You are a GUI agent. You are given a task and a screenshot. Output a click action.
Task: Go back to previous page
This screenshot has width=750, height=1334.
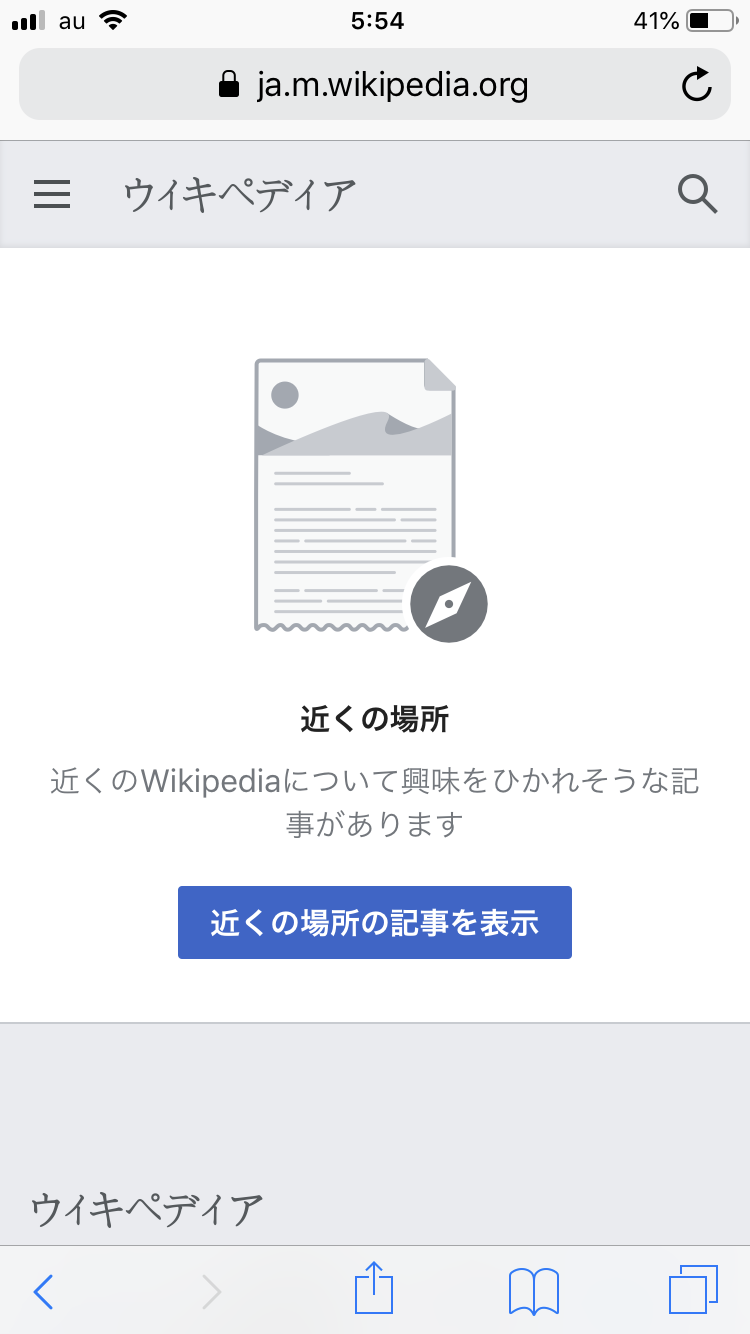pos(43,1291)
